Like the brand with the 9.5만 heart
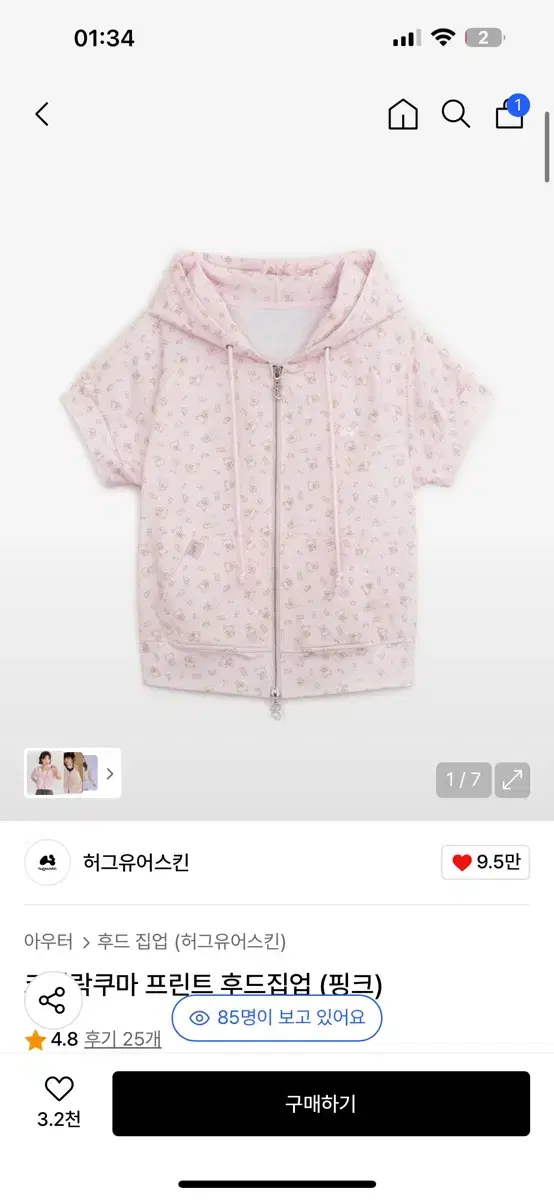 [x=485, y=862]
